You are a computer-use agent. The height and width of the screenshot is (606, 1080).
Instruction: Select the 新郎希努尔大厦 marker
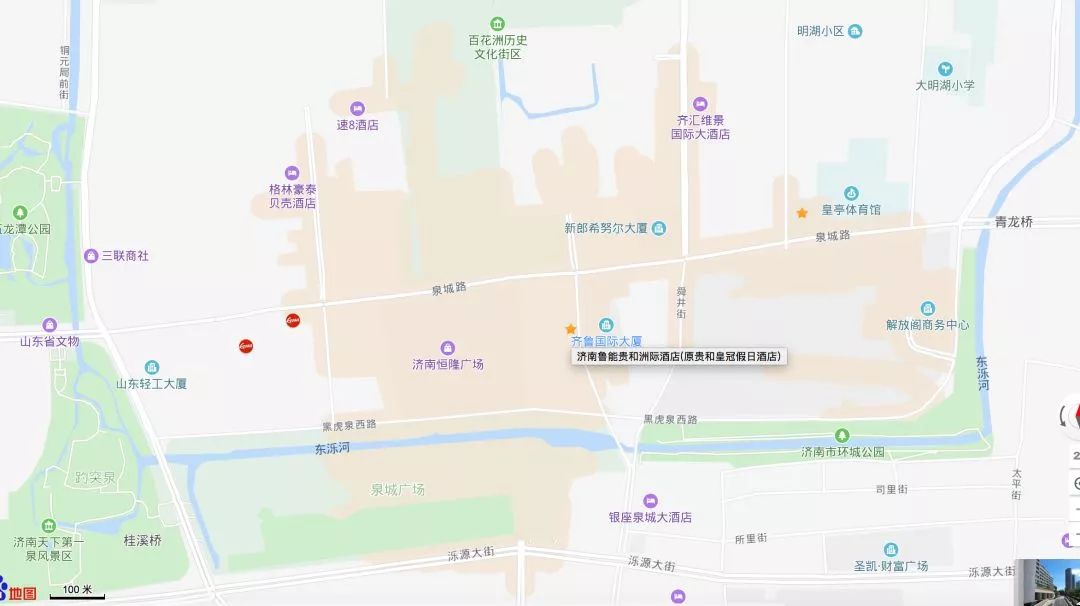point(658,229)
